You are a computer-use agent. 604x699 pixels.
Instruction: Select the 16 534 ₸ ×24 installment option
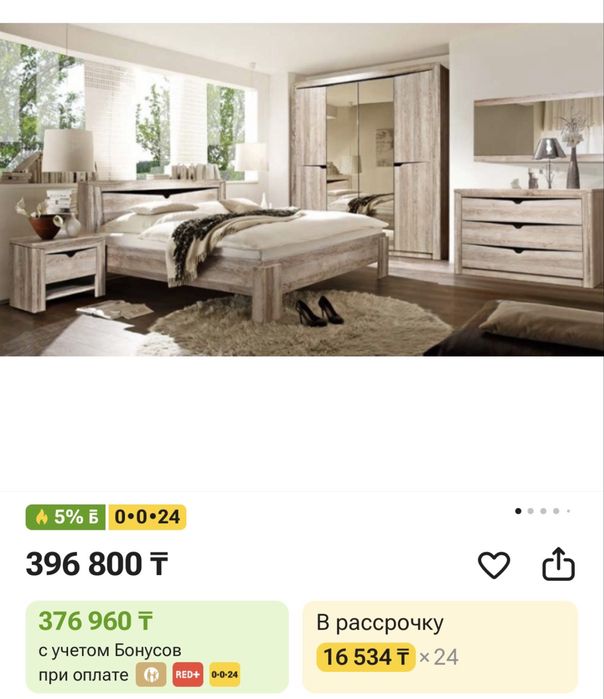point(440,647)
